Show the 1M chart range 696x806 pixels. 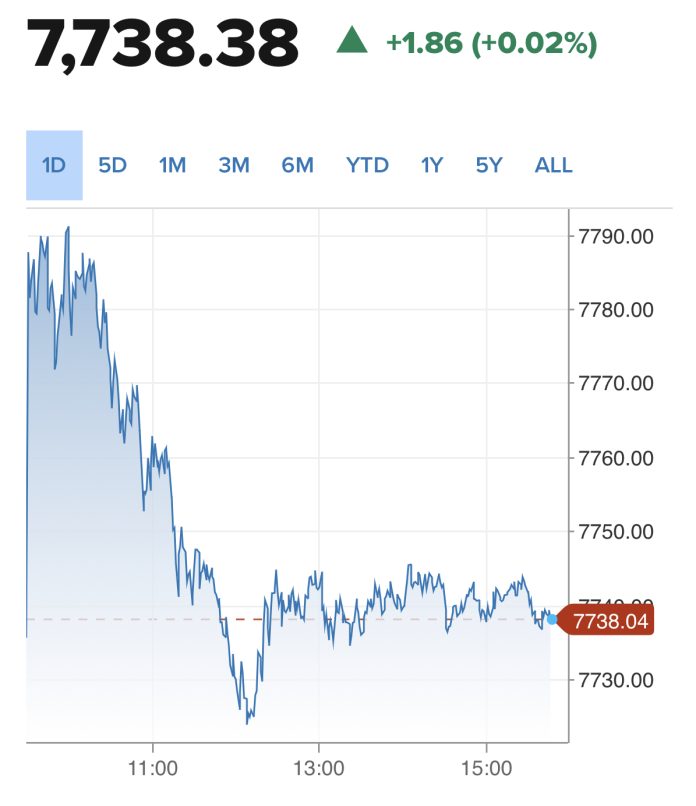(172, 166)
